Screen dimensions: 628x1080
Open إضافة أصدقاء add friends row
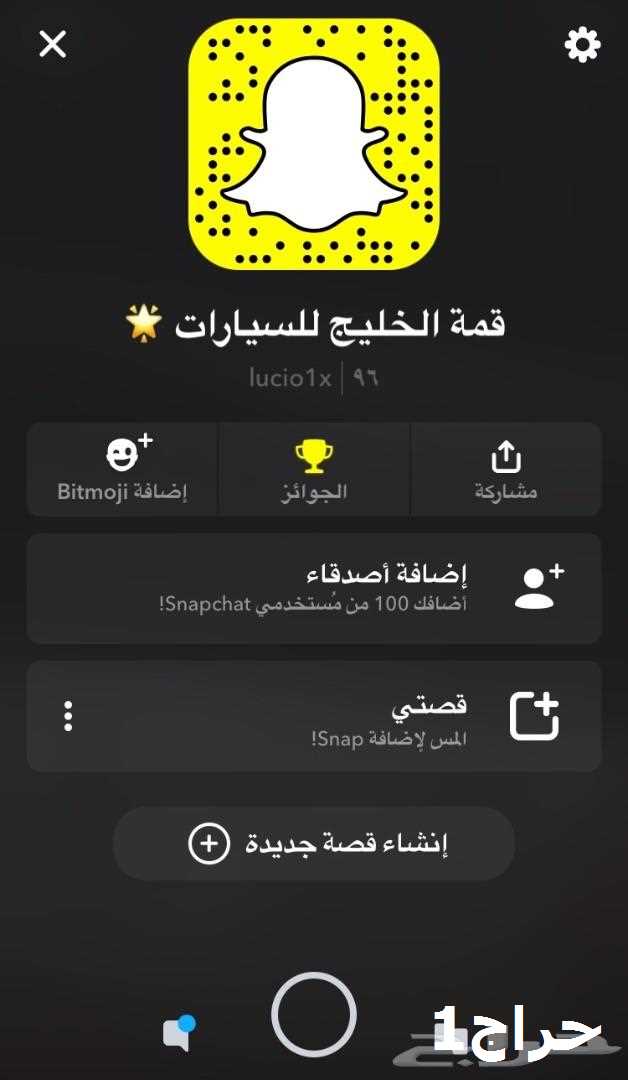314,588
